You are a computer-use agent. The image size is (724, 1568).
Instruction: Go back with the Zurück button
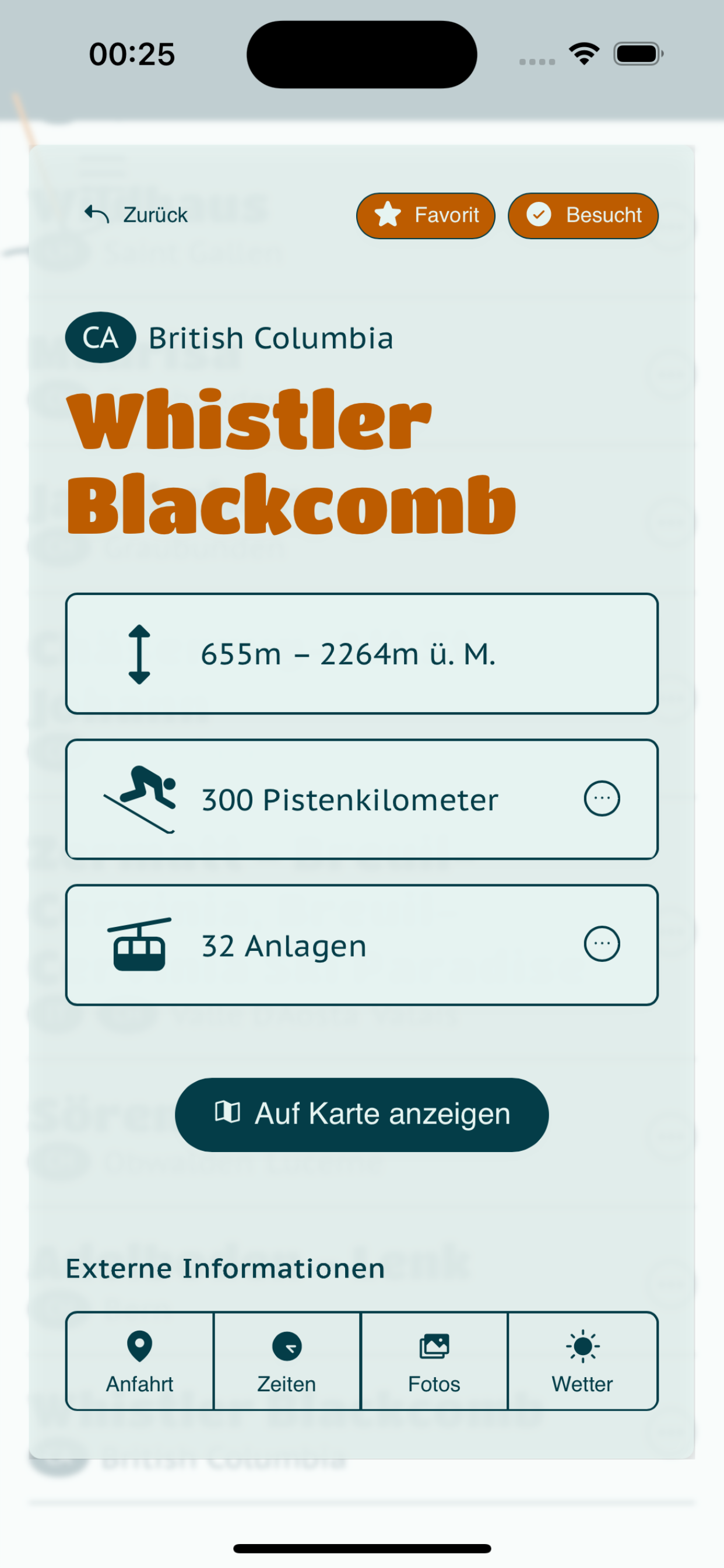(136, 215)
